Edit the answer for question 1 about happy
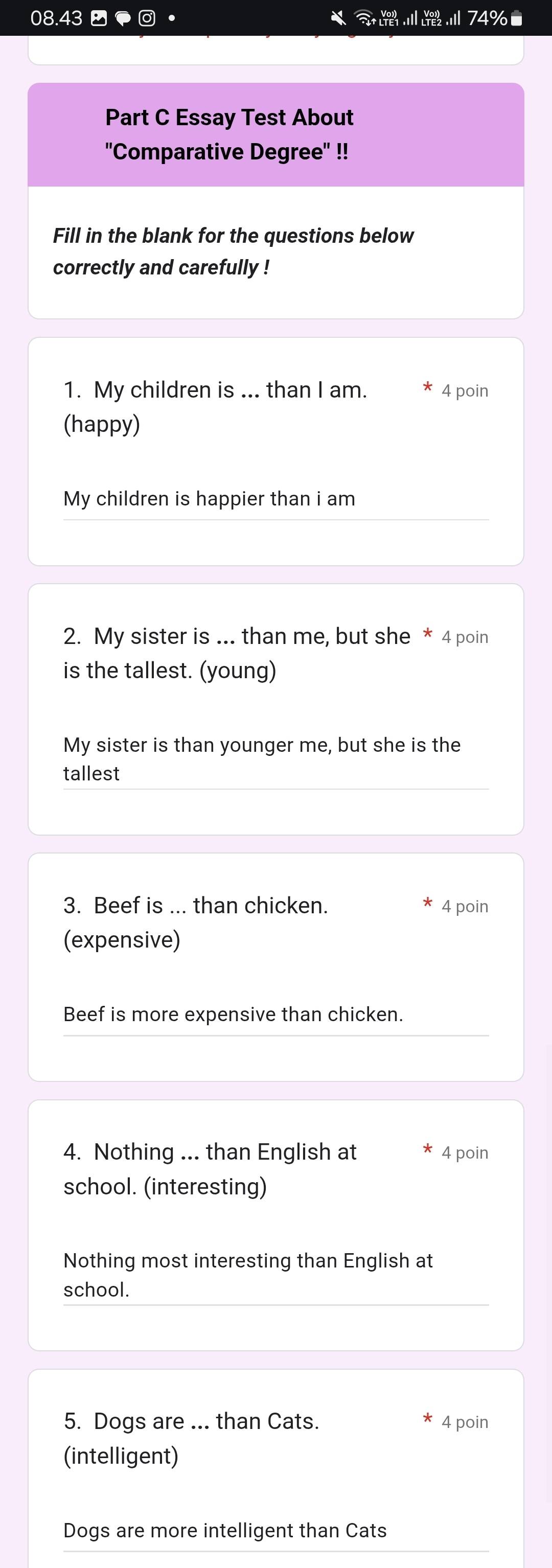 click(x=275, y=499)
